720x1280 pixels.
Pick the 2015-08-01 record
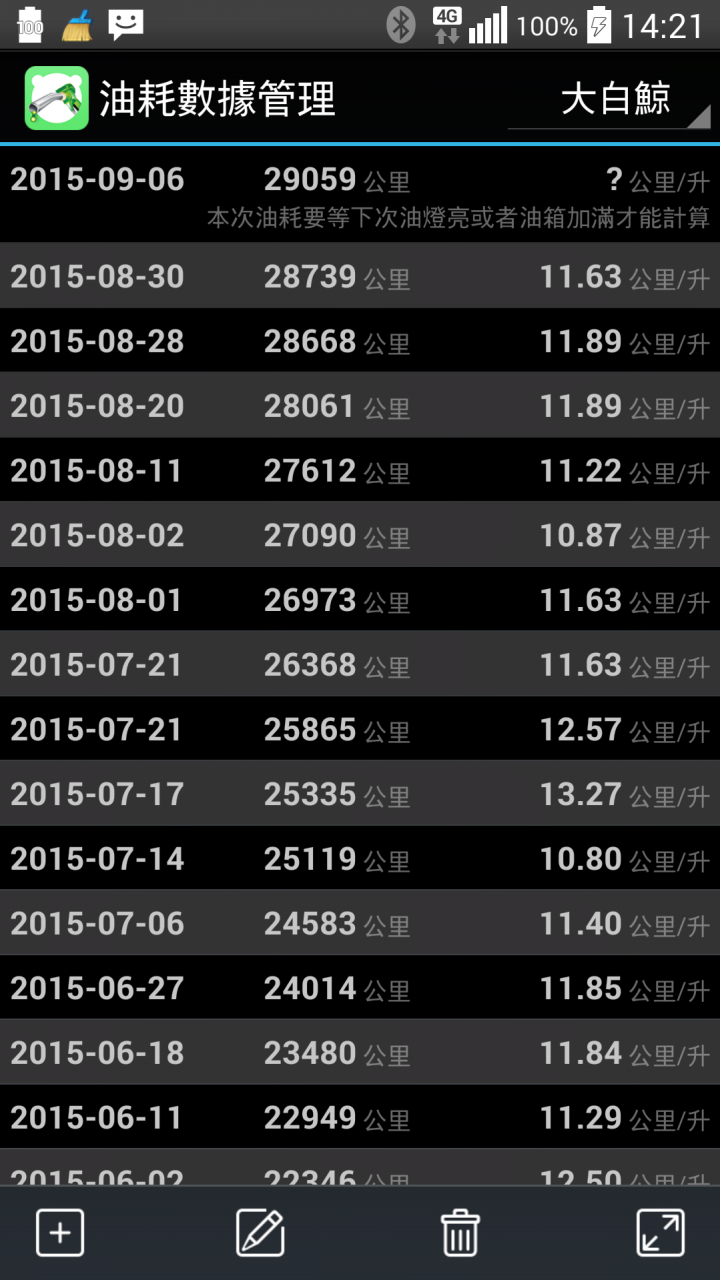point(360,599)
